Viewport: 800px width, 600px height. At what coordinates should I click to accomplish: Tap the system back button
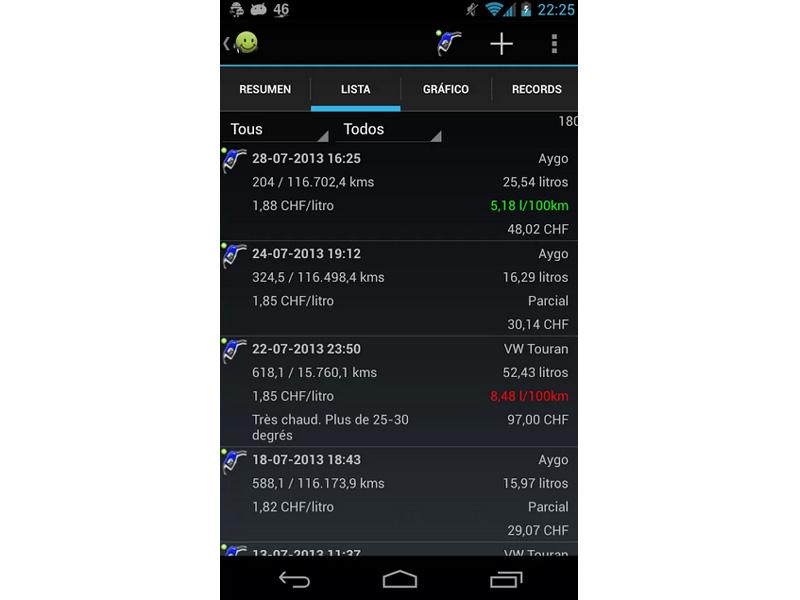(294, 579)
